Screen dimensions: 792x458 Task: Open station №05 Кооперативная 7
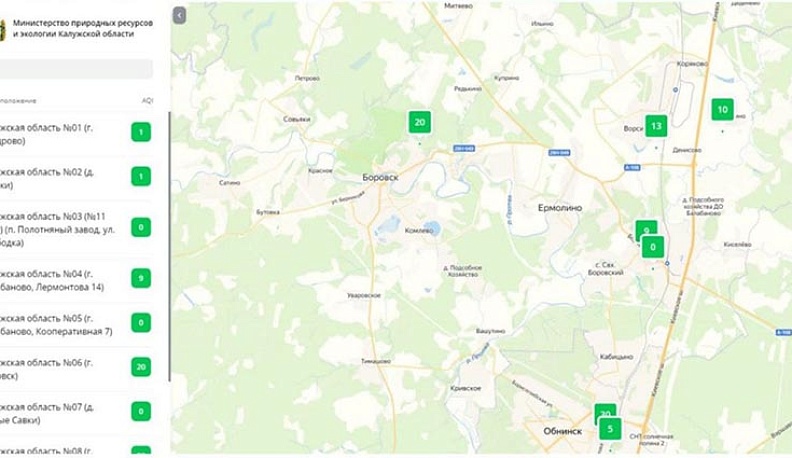click(x=76, y=324)
